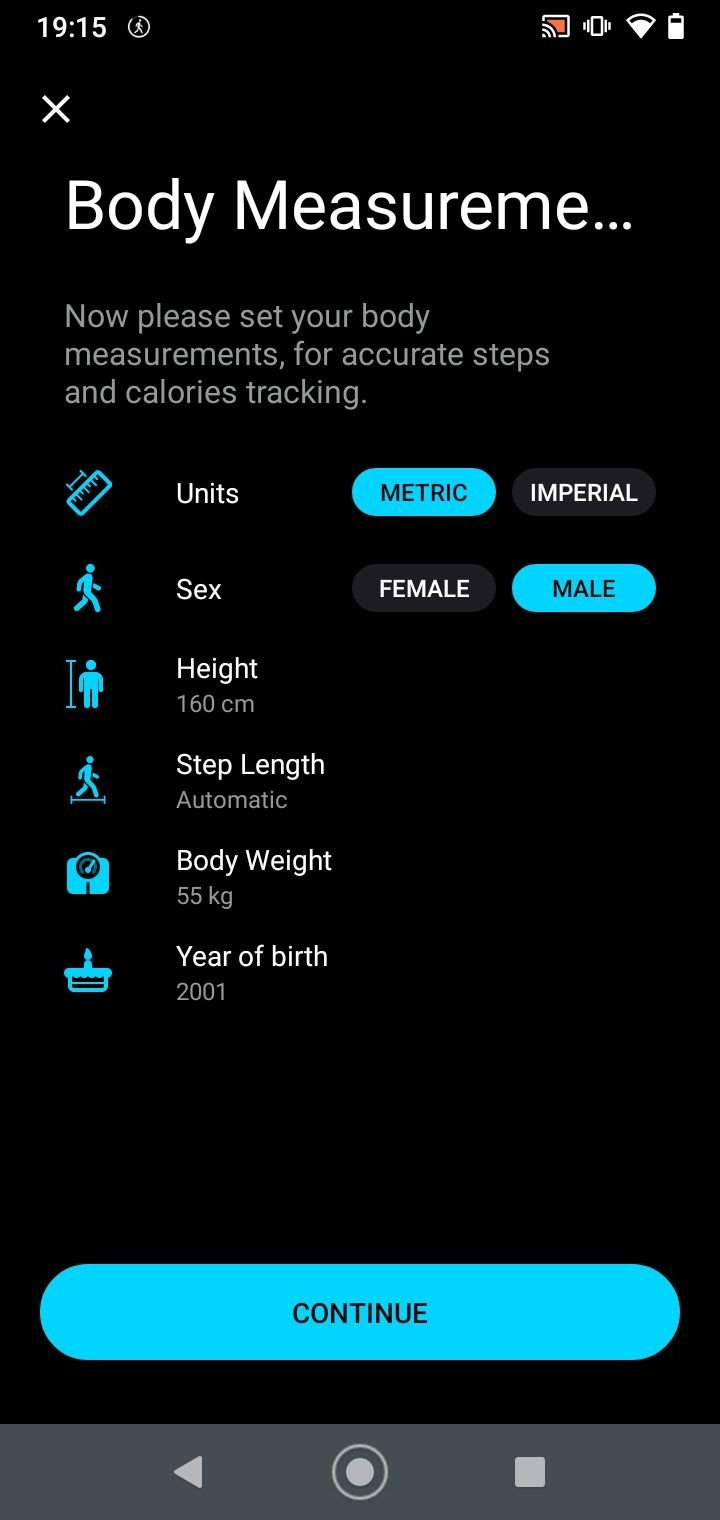Go back using system navigation
The image size is (720, 1520).
coord(188,1472)
